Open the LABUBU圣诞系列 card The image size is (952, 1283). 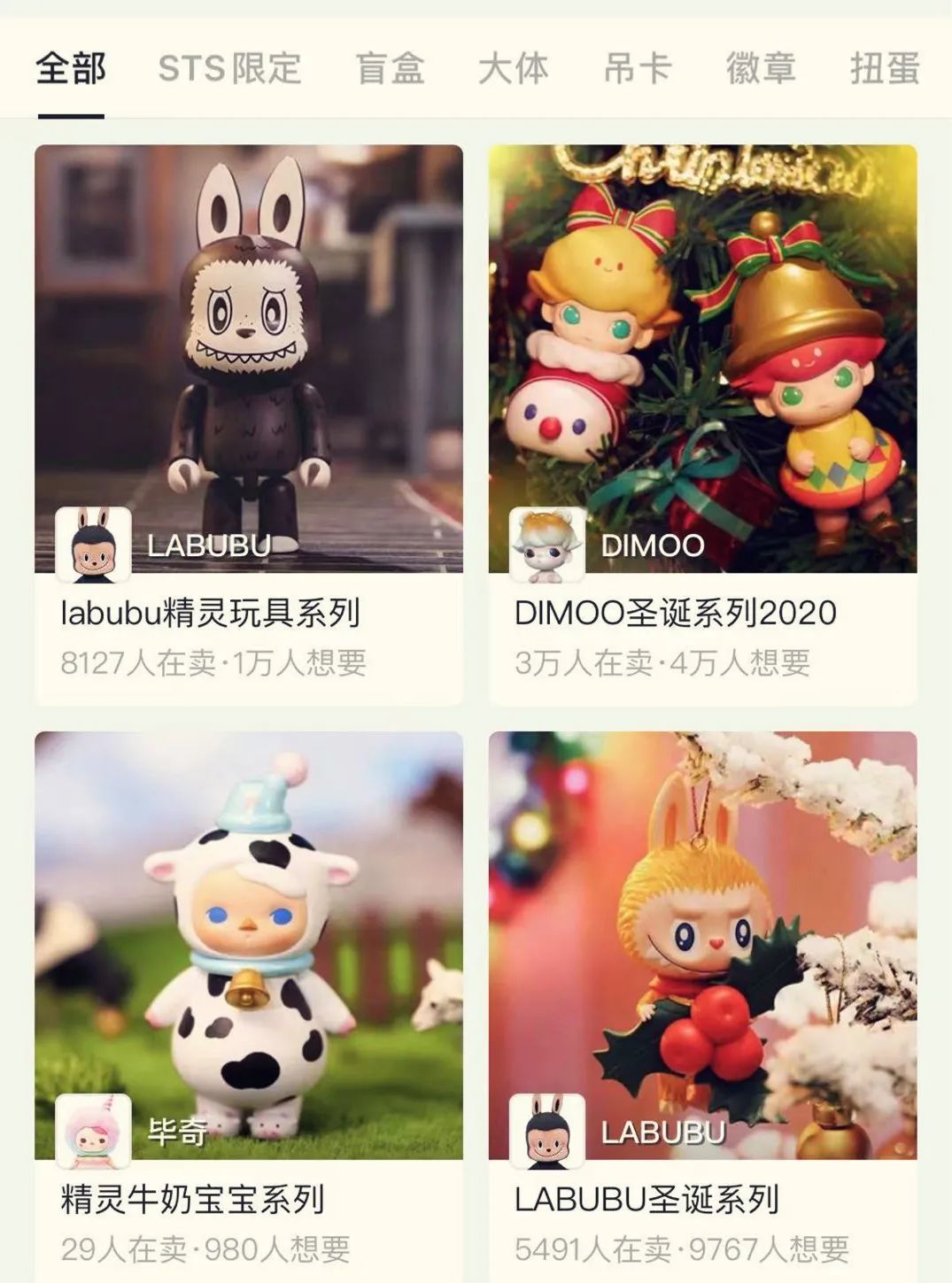pyautogui.click(x=703, y=1007)
